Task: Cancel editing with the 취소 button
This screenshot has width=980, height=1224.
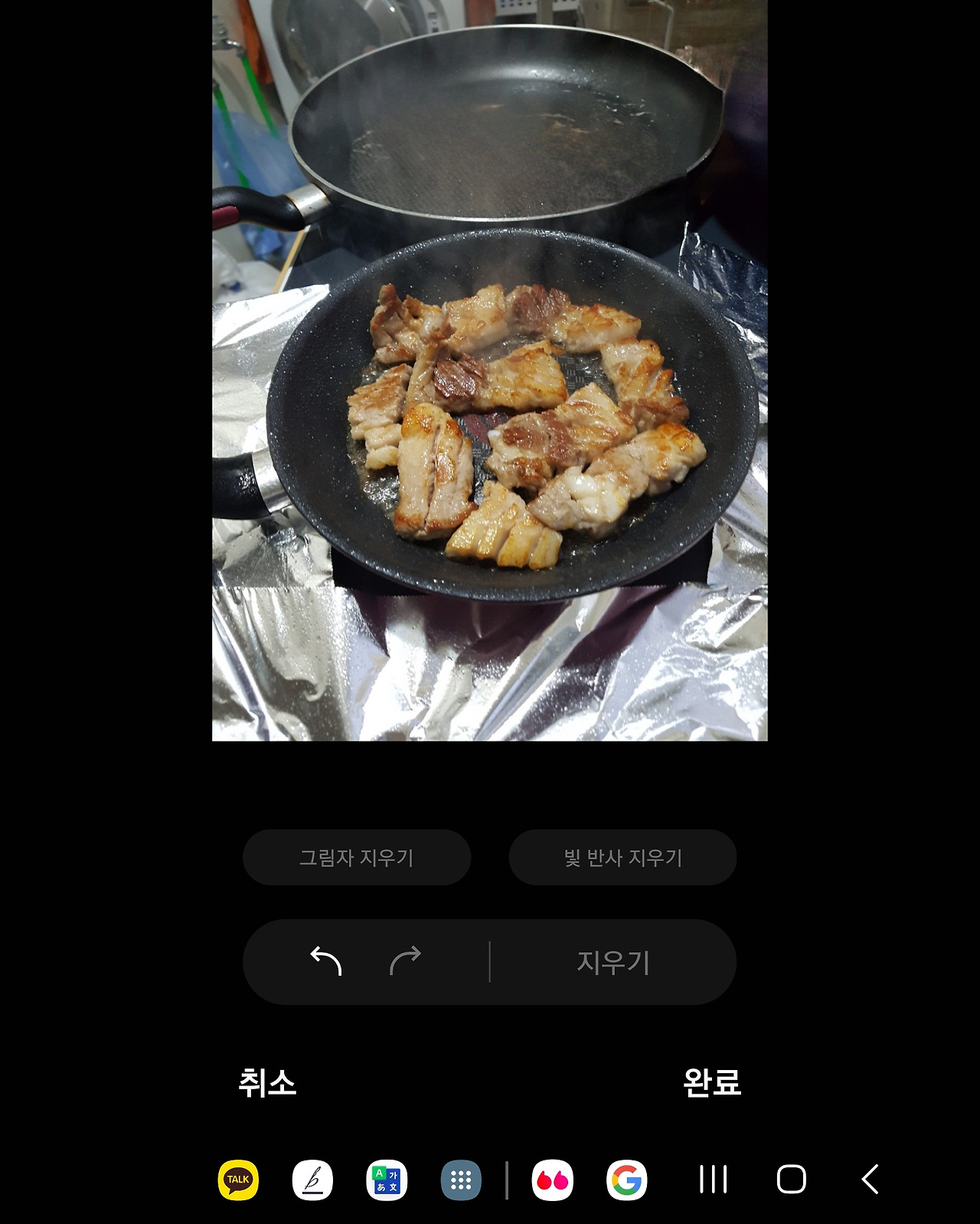Action: (x=267, y=1085)
